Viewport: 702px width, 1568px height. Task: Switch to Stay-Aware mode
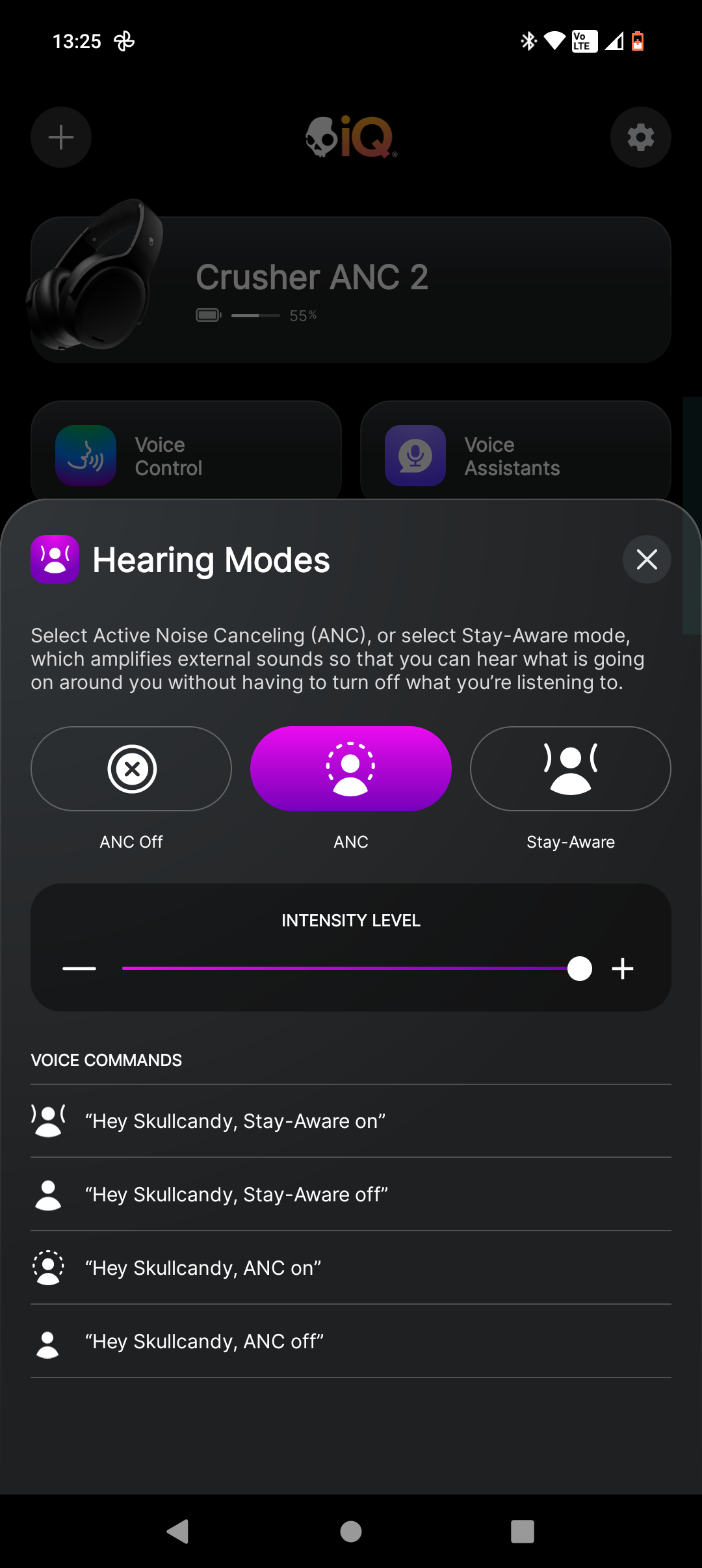click(x=570, y=768)
